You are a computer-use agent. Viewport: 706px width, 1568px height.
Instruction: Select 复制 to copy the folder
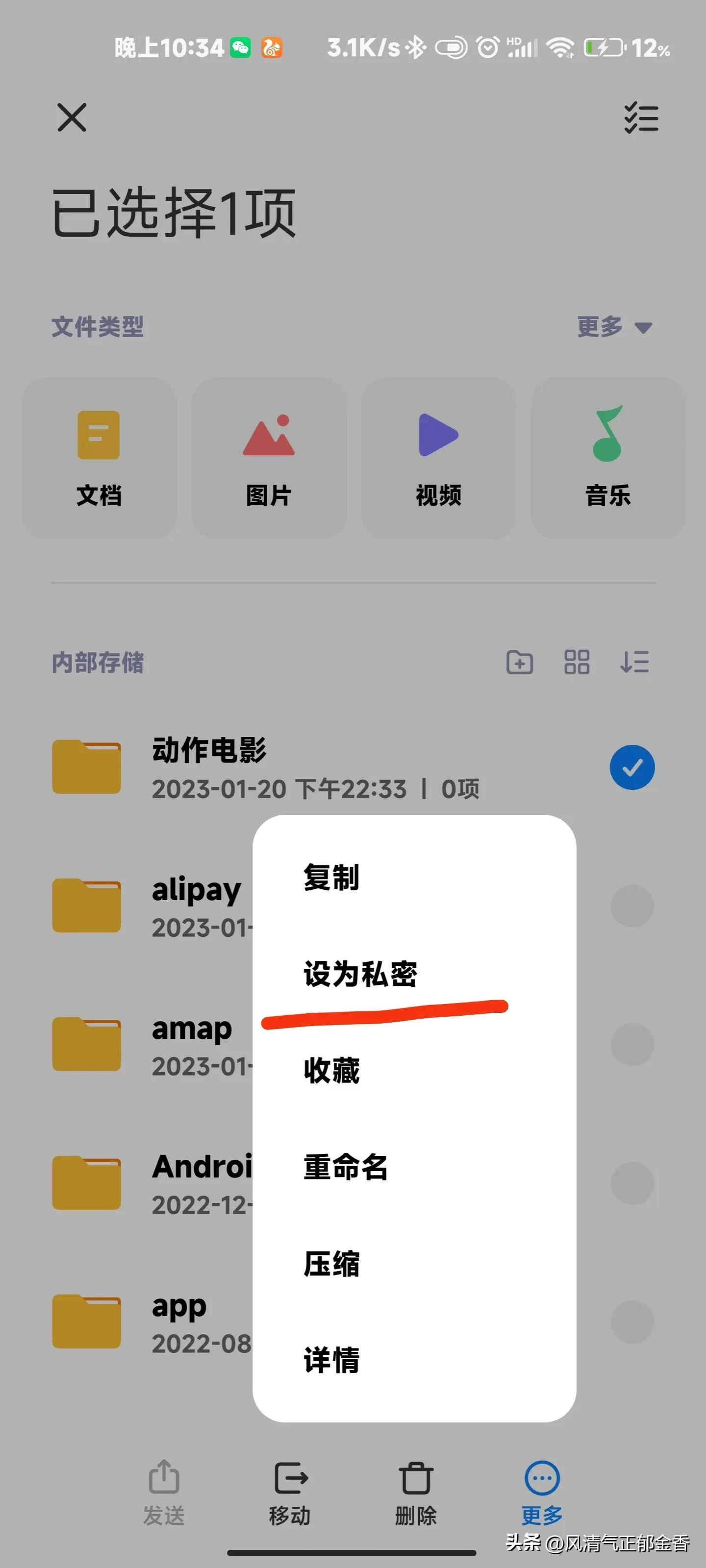pyautogui.click(x=332, y=879)
